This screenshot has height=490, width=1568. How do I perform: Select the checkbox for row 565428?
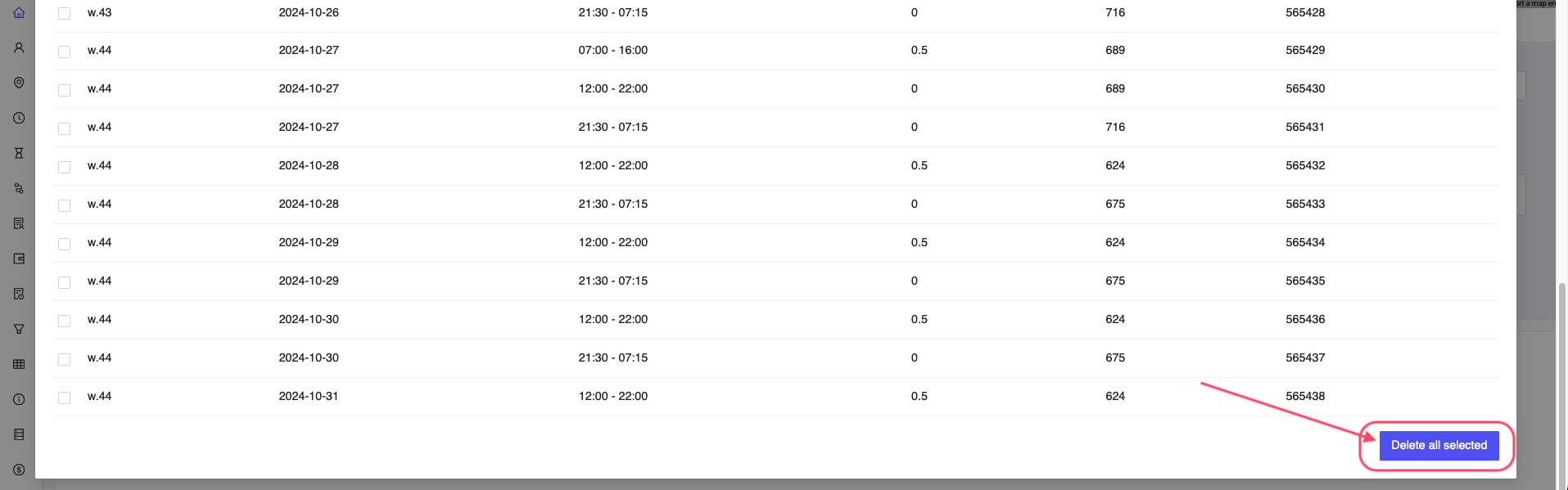(64, 13)
